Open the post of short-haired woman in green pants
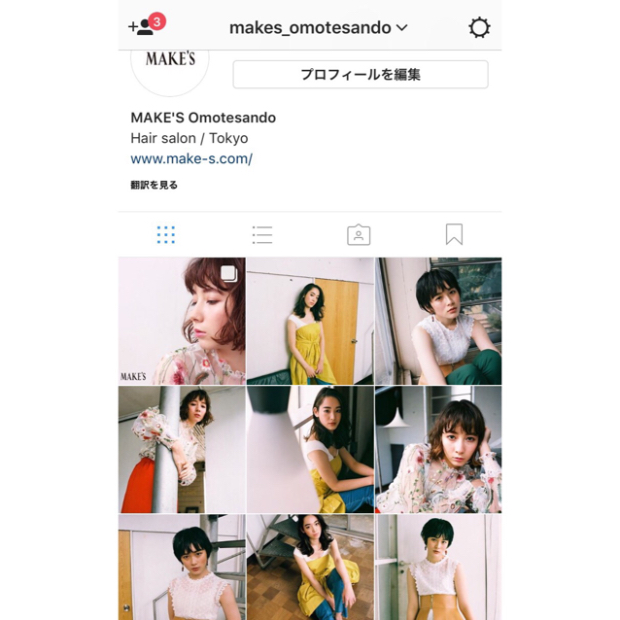The height and width of the screenshot is (620, 620). coord(438,321)
